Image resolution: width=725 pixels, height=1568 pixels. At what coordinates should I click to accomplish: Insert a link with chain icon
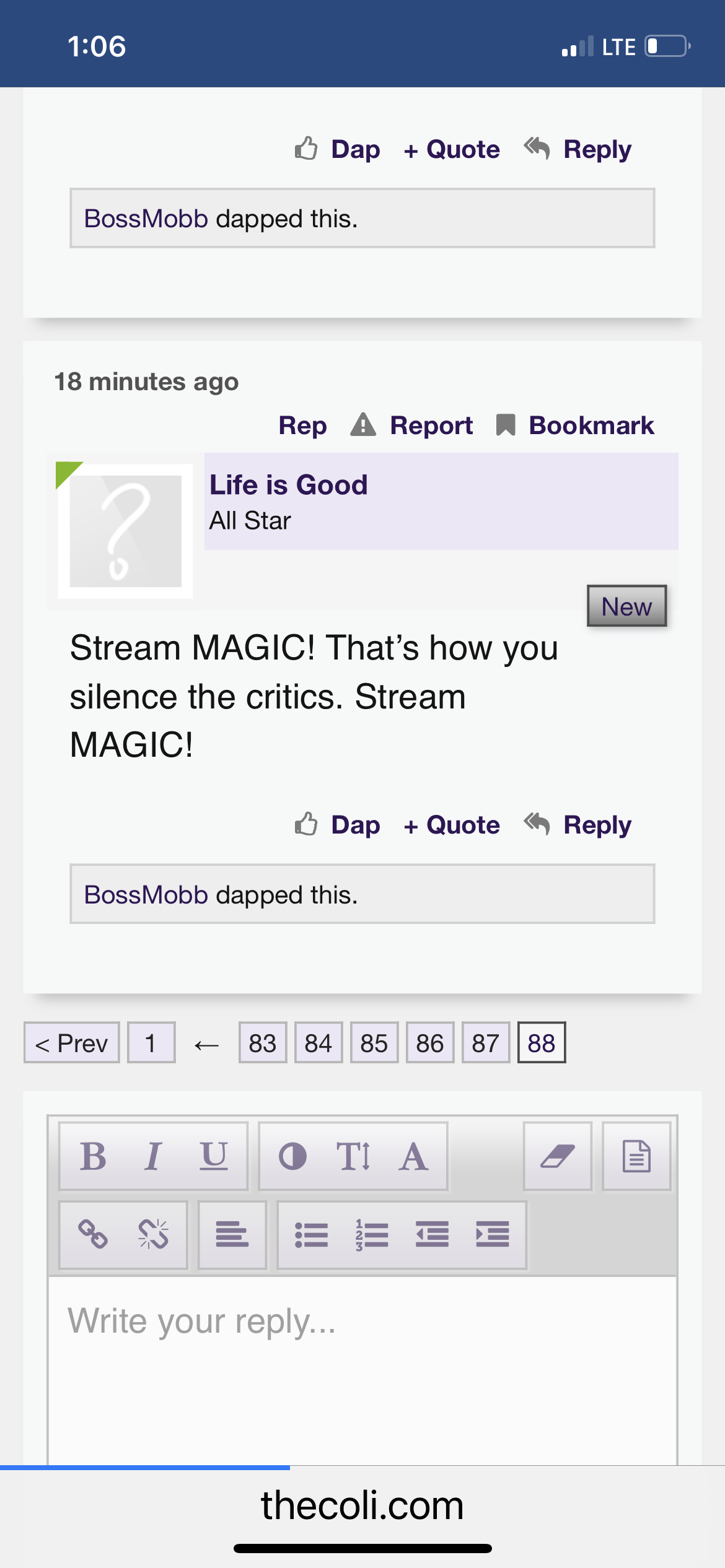(x=93, y=1234)
